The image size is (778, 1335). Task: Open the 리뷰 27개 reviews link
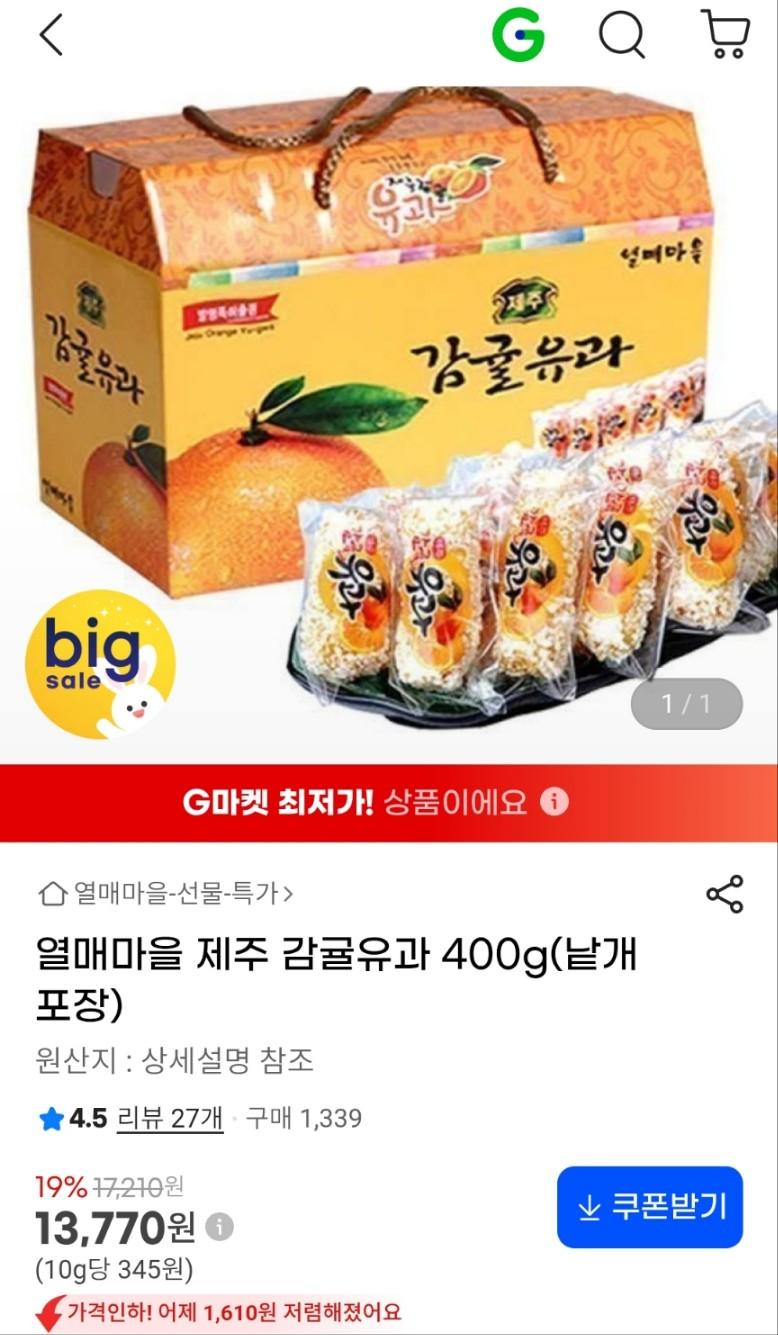[x=170, y=1118]
